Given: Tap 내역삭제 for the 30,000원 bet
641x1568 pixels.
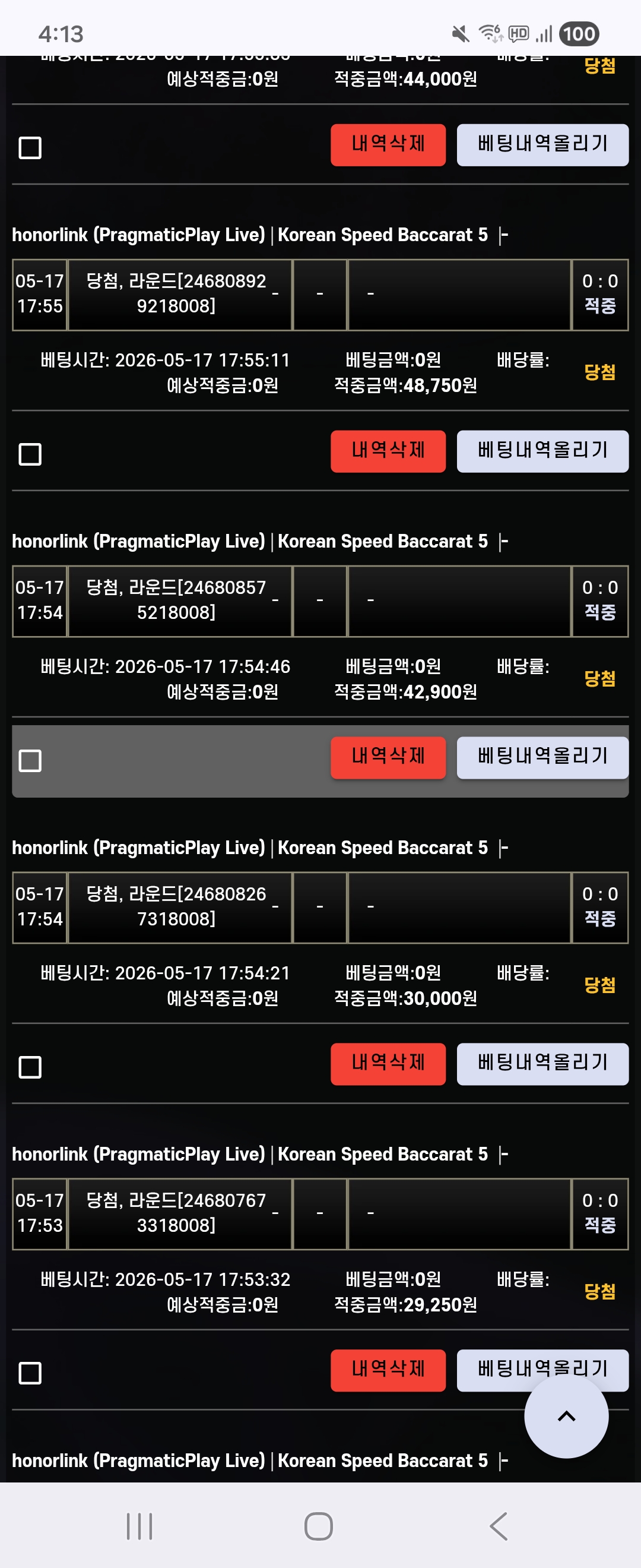Looking at the screenshot, I should pos(388,1064).
